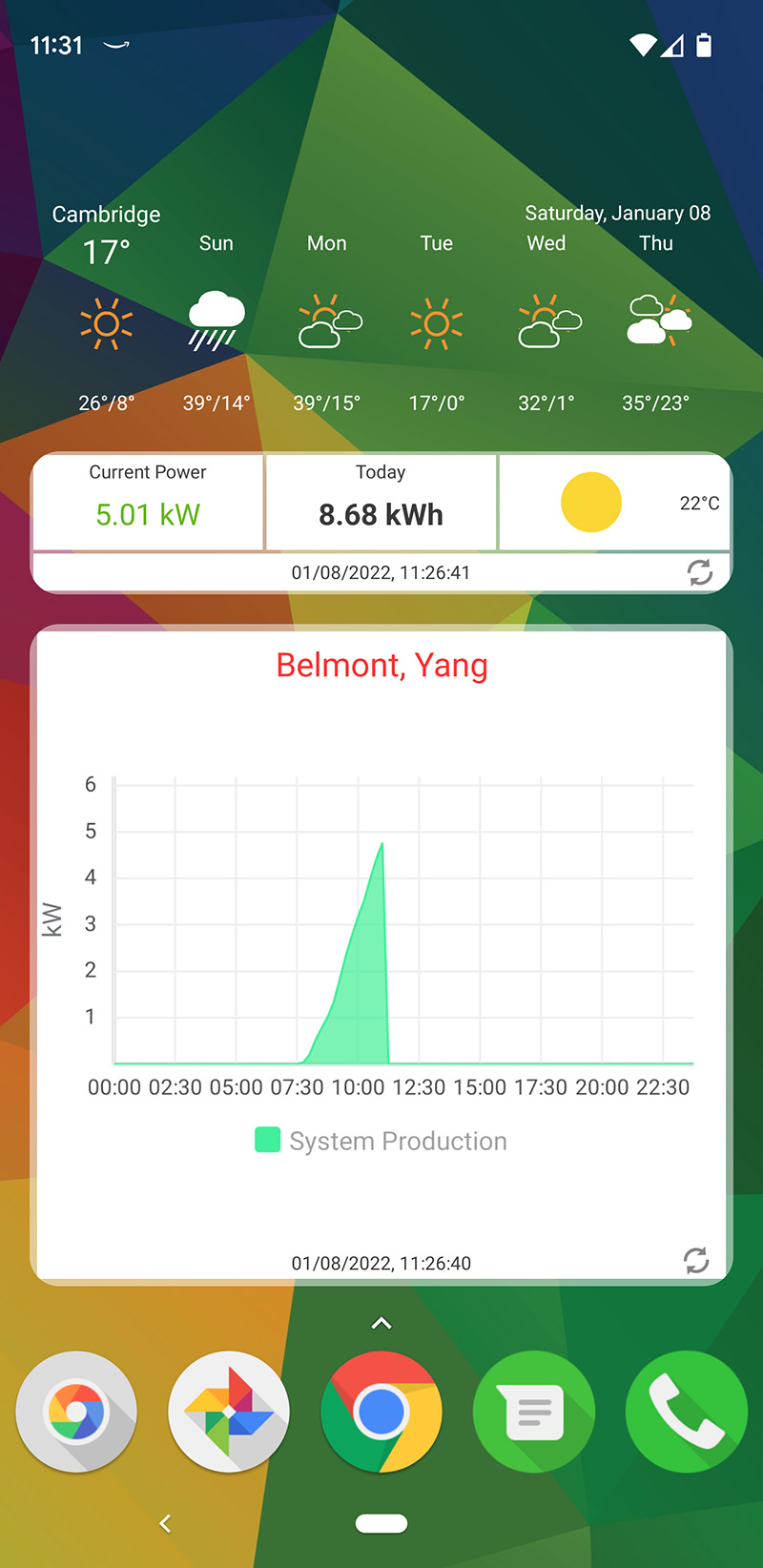Image resolution: width=763 pixels, height=1568 pixels.
Task: Refresh the Belmont, Yang production chart
Action: point(696,1260)
